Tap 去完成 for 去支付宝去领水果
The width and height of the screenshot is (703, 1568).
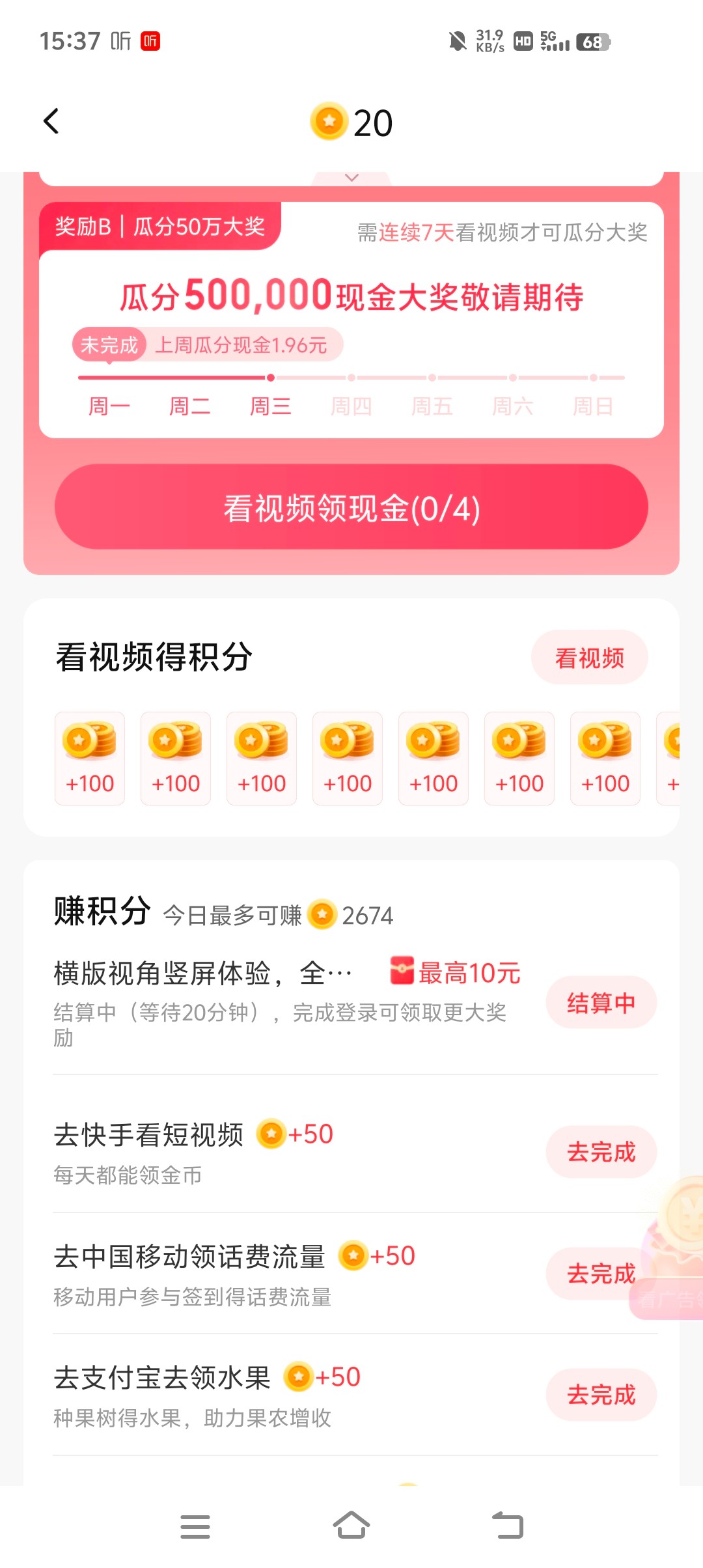tap(600, 1395)
